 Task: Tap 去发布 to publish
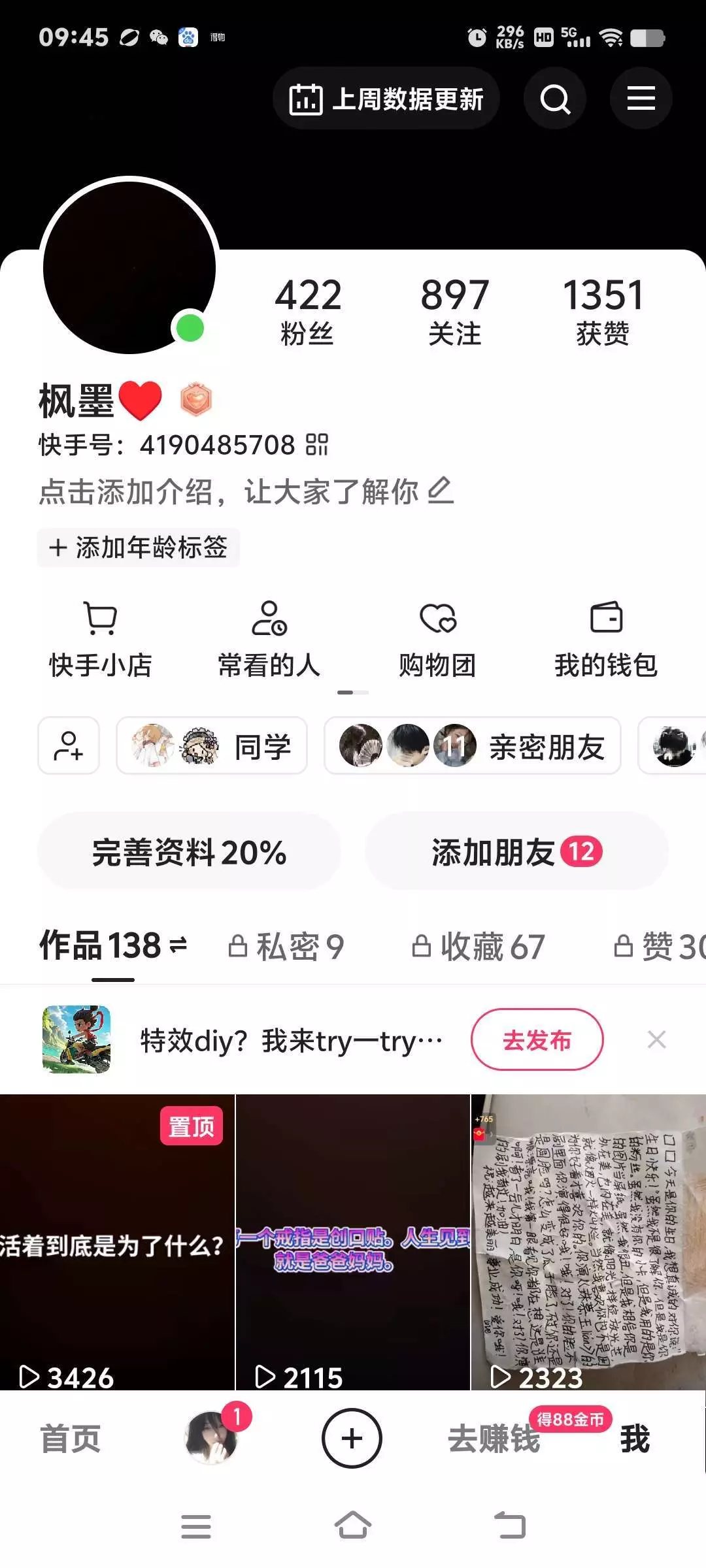click(537, 1039)
